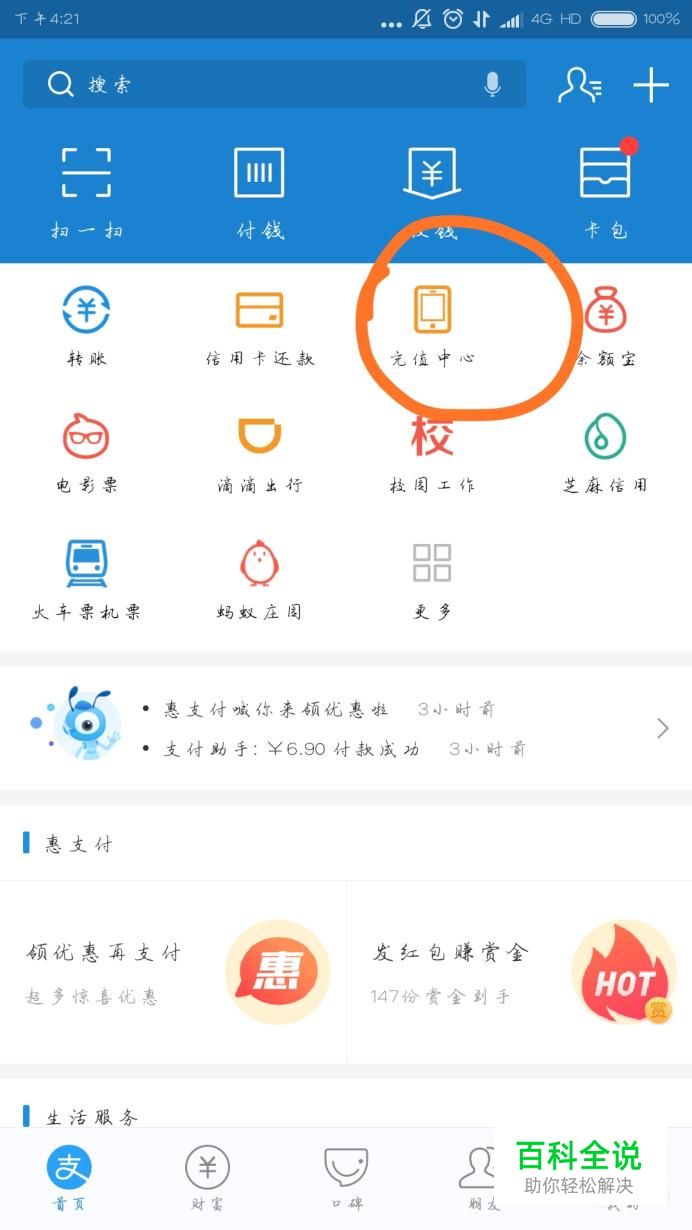Open 火车票机票
The image size is (692, 1230).
(86, 577)
